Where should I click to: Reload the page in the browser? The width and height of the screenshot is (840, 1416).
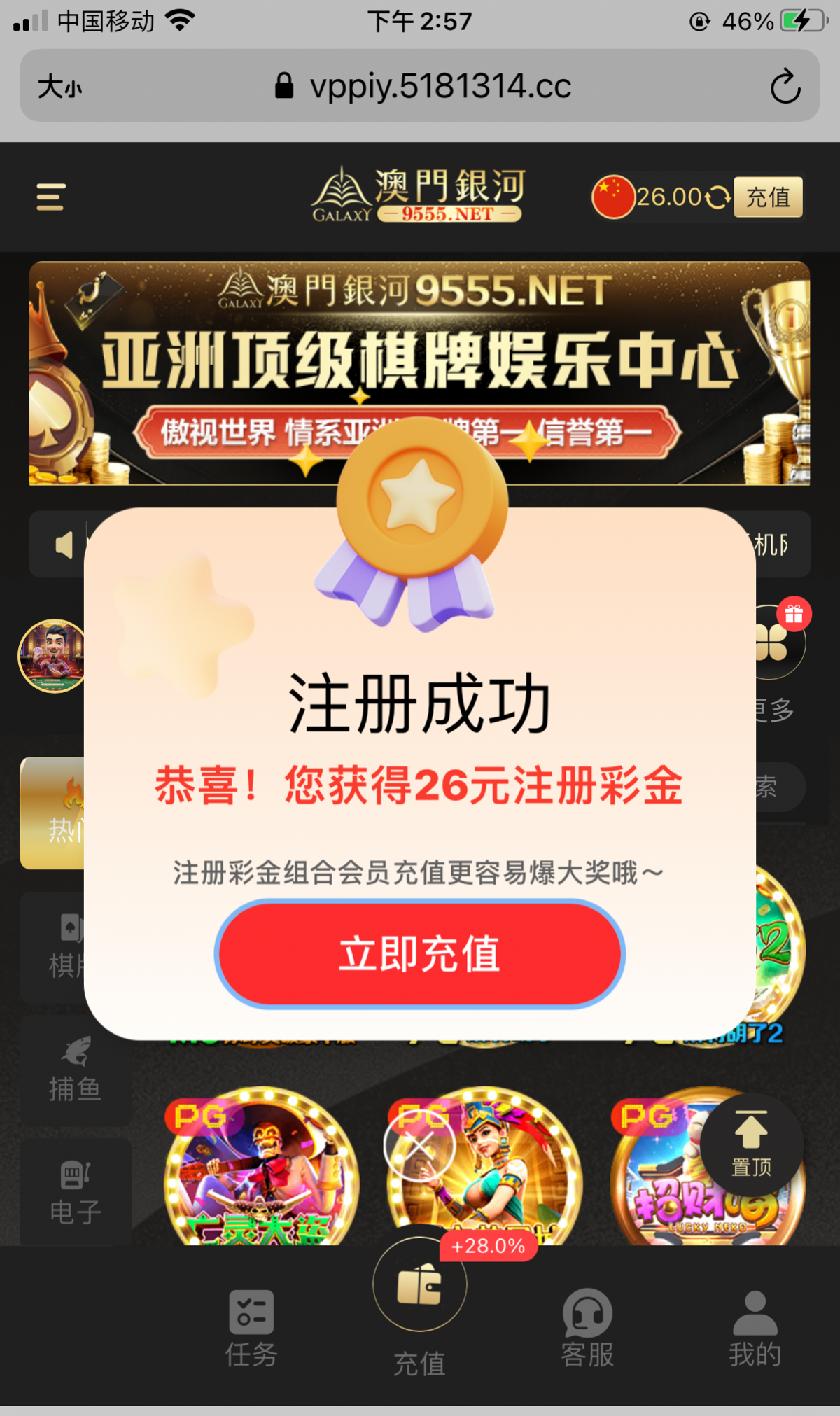click(x=785, y=87)
